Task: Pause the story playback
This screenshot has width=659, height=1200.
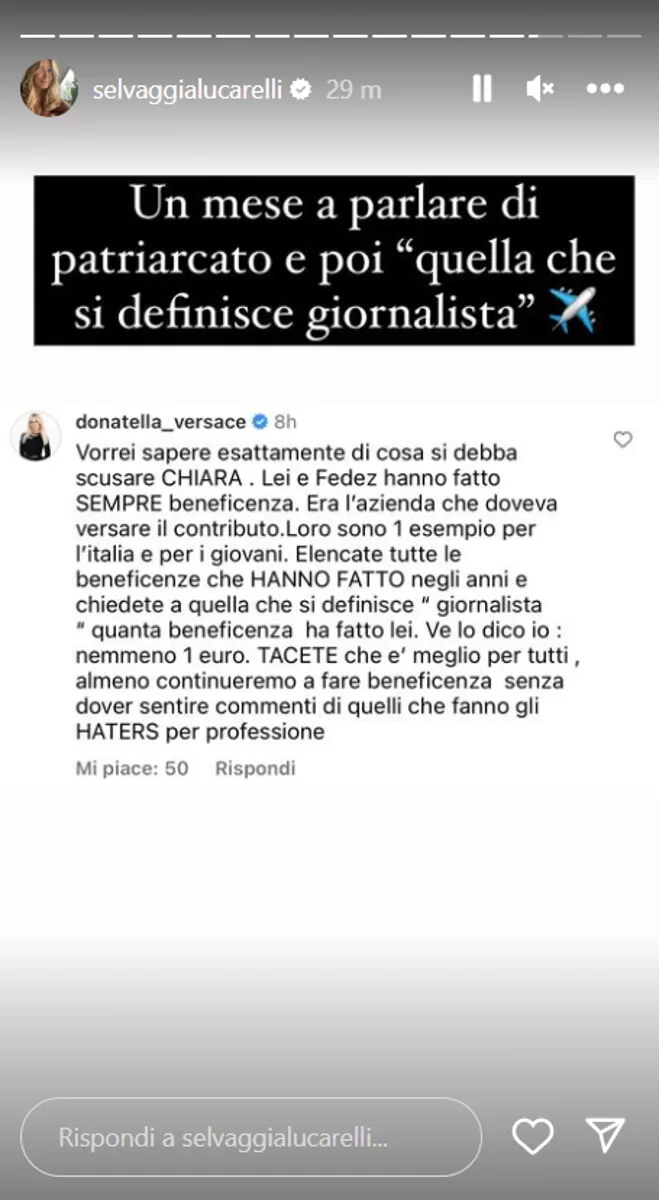Action: click(482, 89)
